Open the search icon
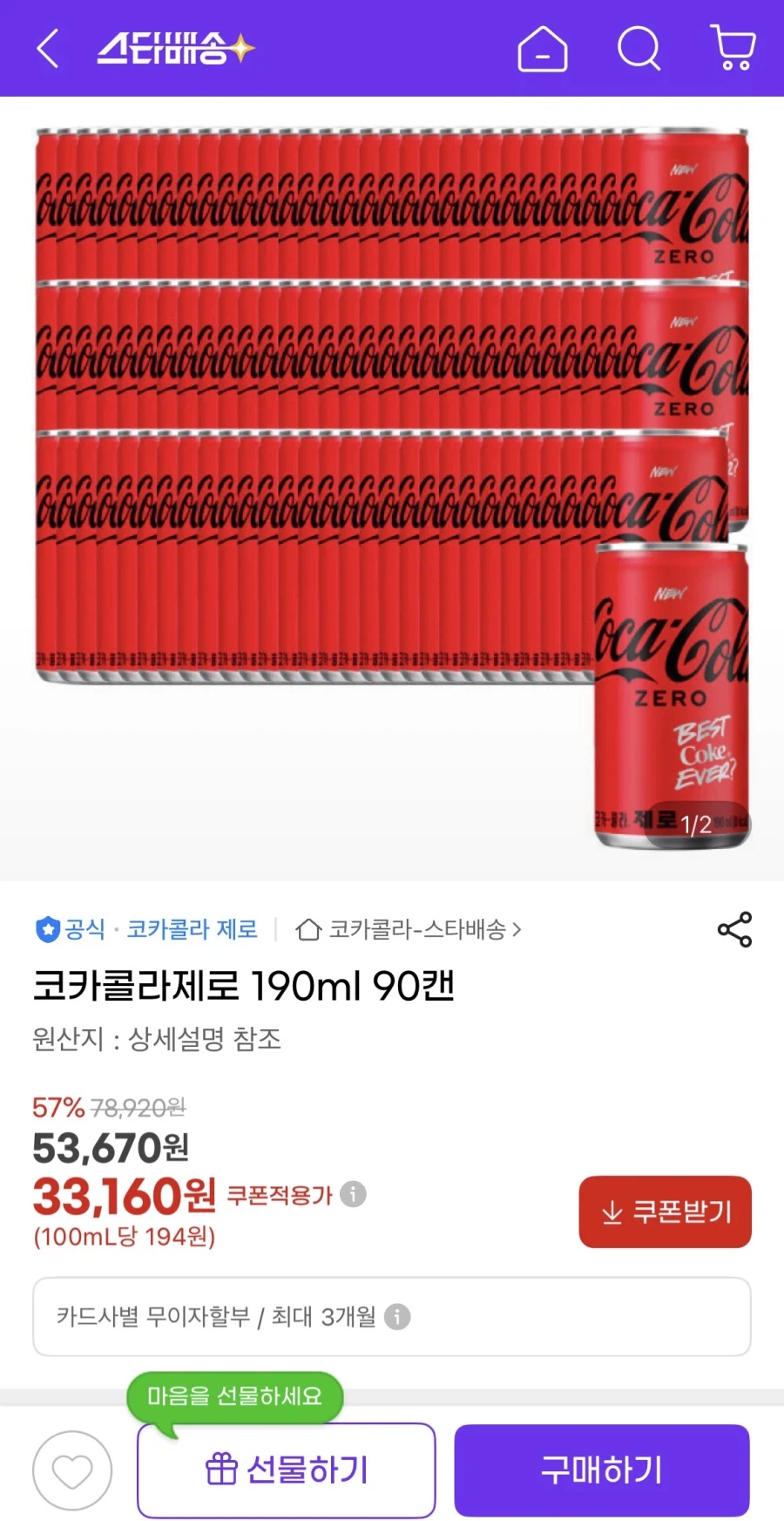 pyautogui.click(x=639, y=48)
